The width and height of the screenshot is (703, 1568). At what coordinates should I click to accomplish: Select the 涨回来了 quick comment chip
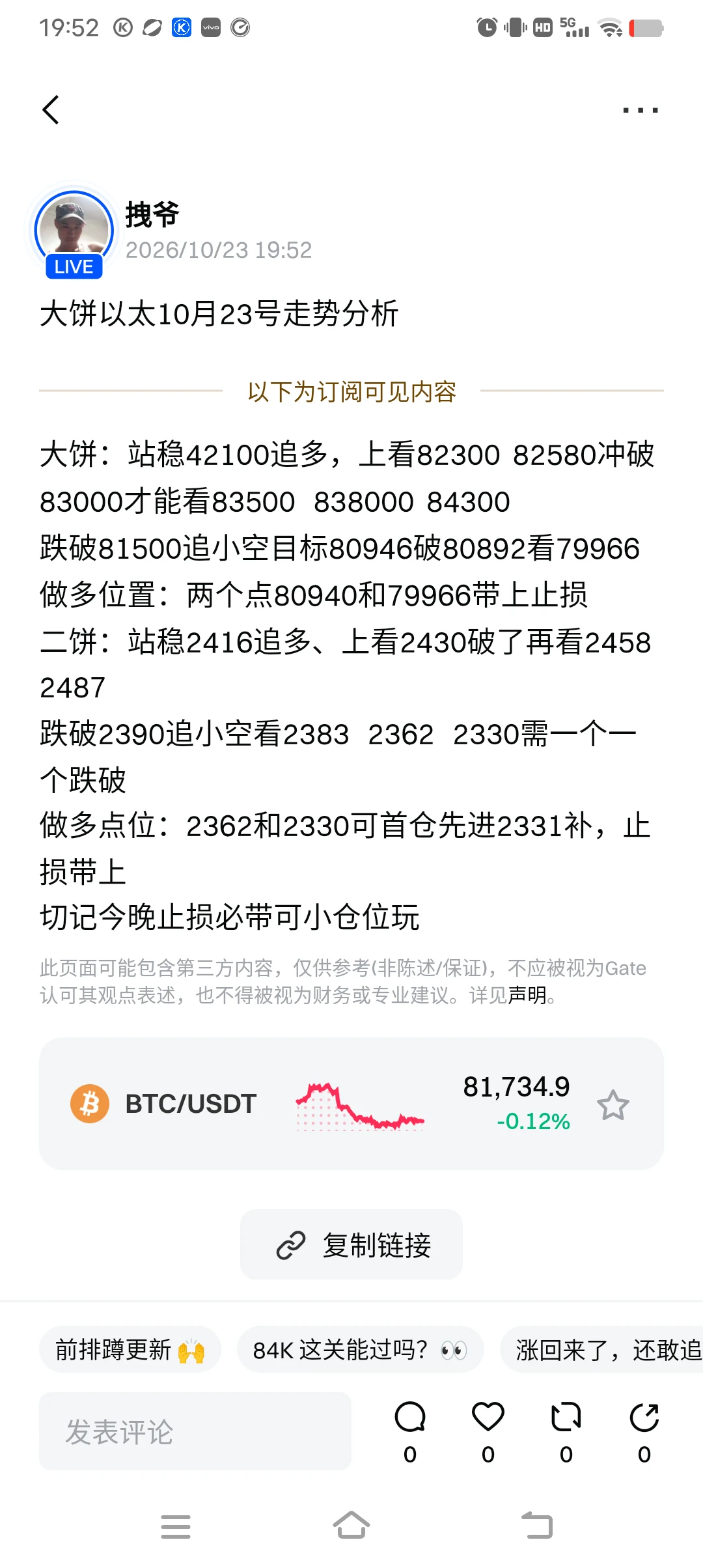coord(602,1350)
